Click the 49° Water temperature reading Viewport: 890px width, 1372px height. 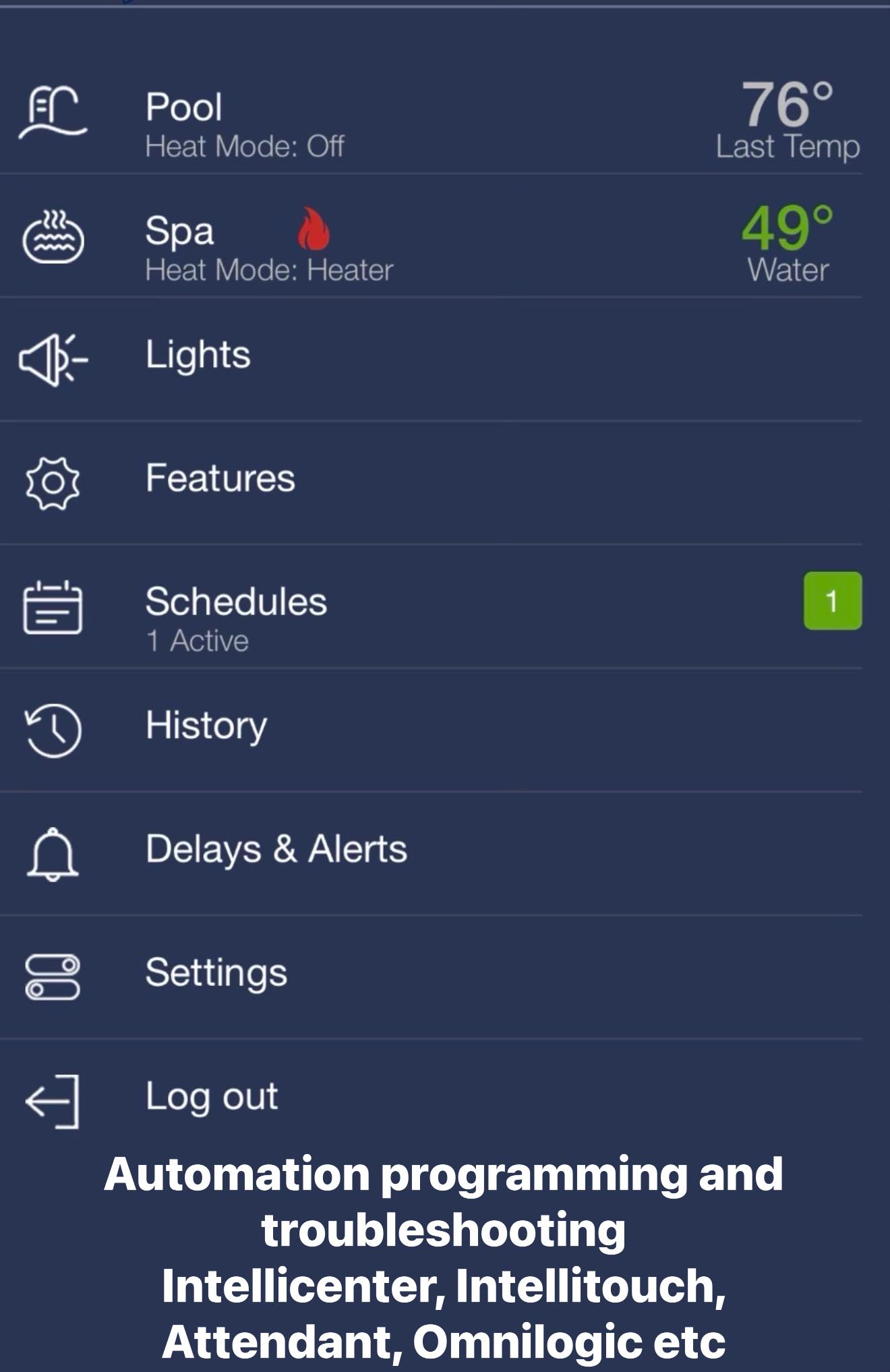click(785, 243)
